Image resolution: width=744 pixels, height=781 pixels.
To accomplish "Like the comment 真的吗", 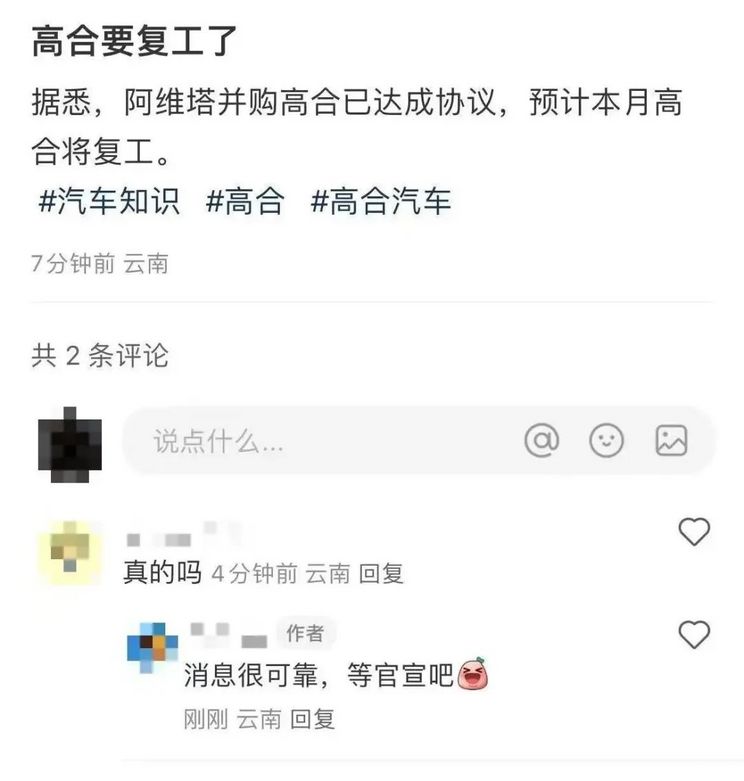I will 694,531.
